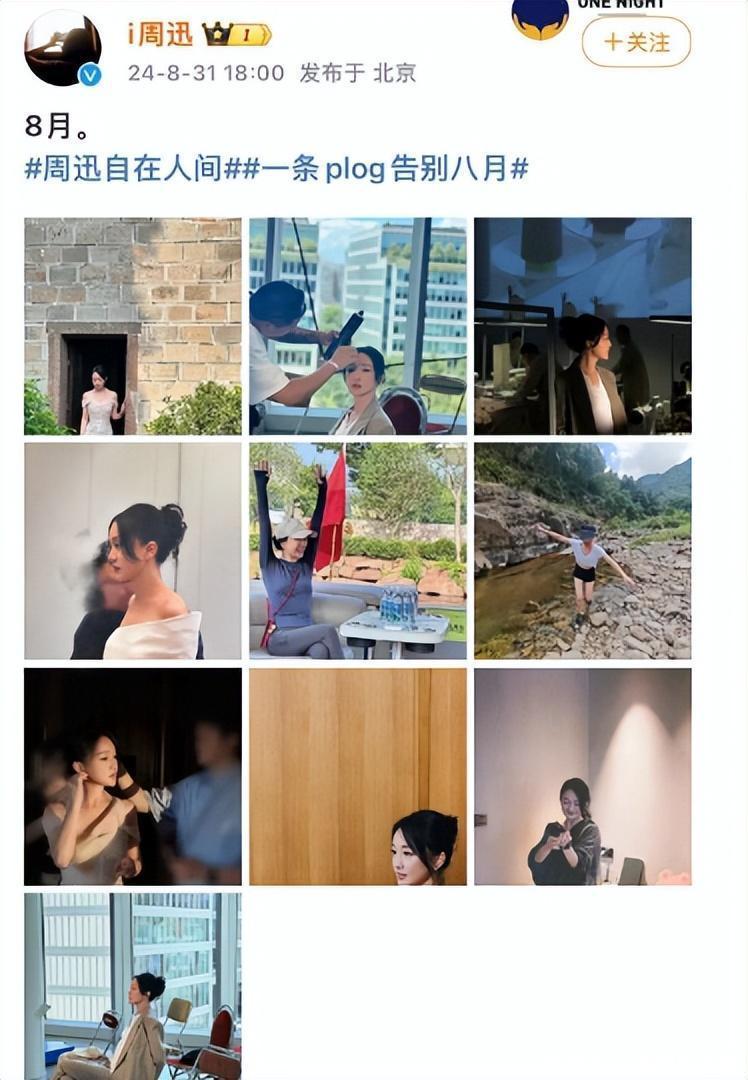The width and height of the screenshot is (748, 1080).
Task: View the photo of sitting by tall windows
Action: 133,986
